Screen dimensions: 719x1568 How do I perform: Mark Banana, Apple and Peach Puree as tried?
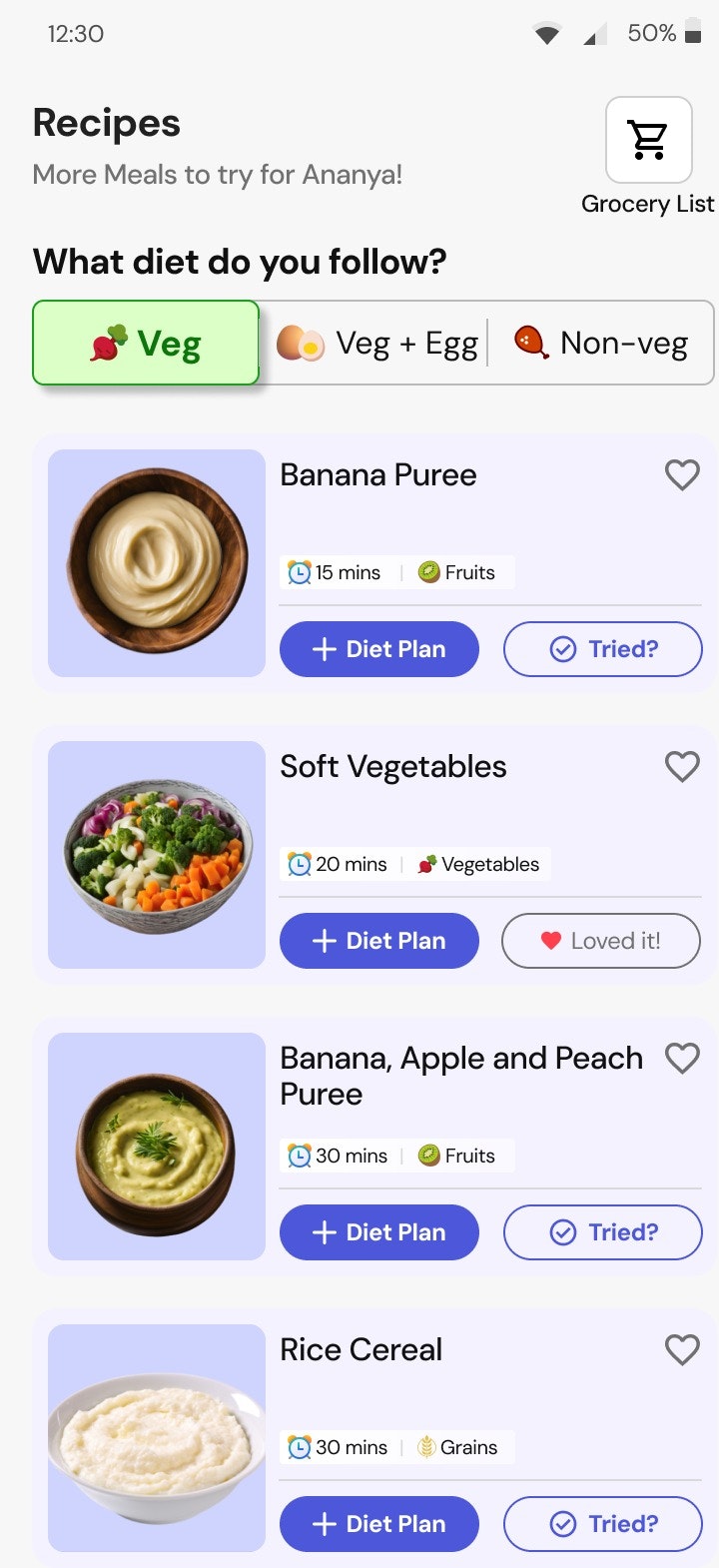coord(602,1232)
